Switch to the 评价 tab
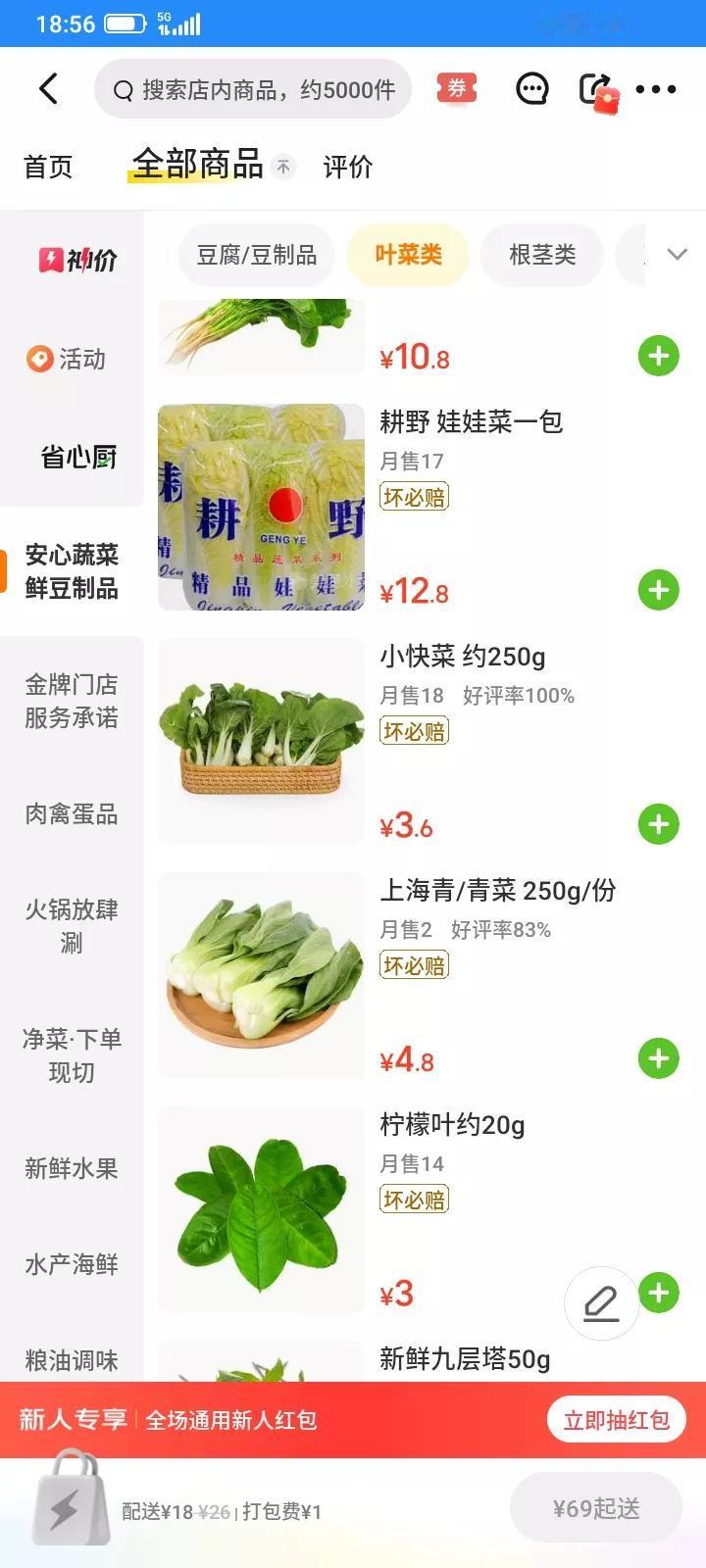This screenshot has width=706, height=1568. 348,168
